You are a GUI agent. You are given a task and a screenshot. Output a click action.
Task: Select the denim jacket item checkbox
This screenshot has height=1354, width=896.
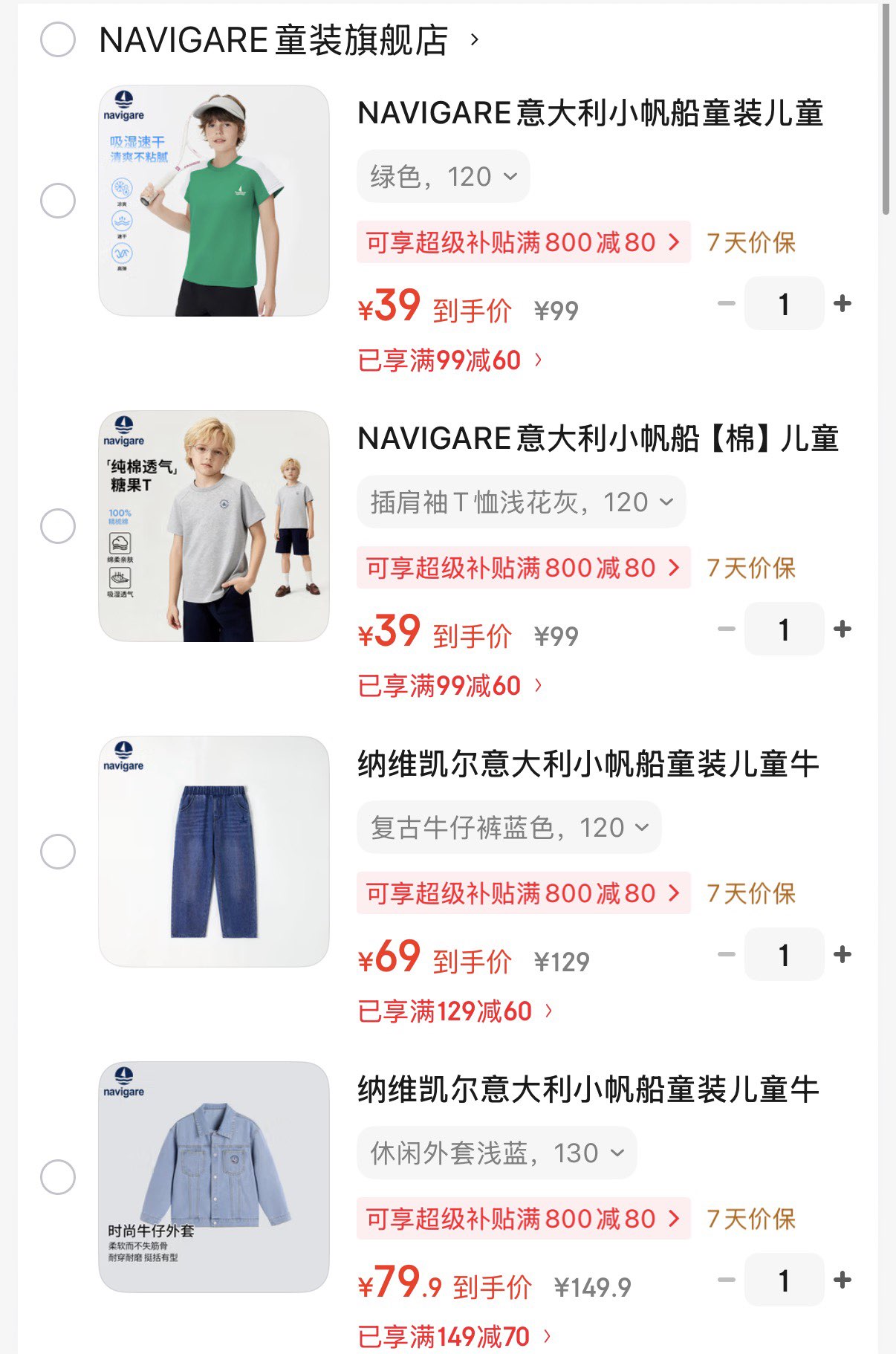pos(58,1177)
